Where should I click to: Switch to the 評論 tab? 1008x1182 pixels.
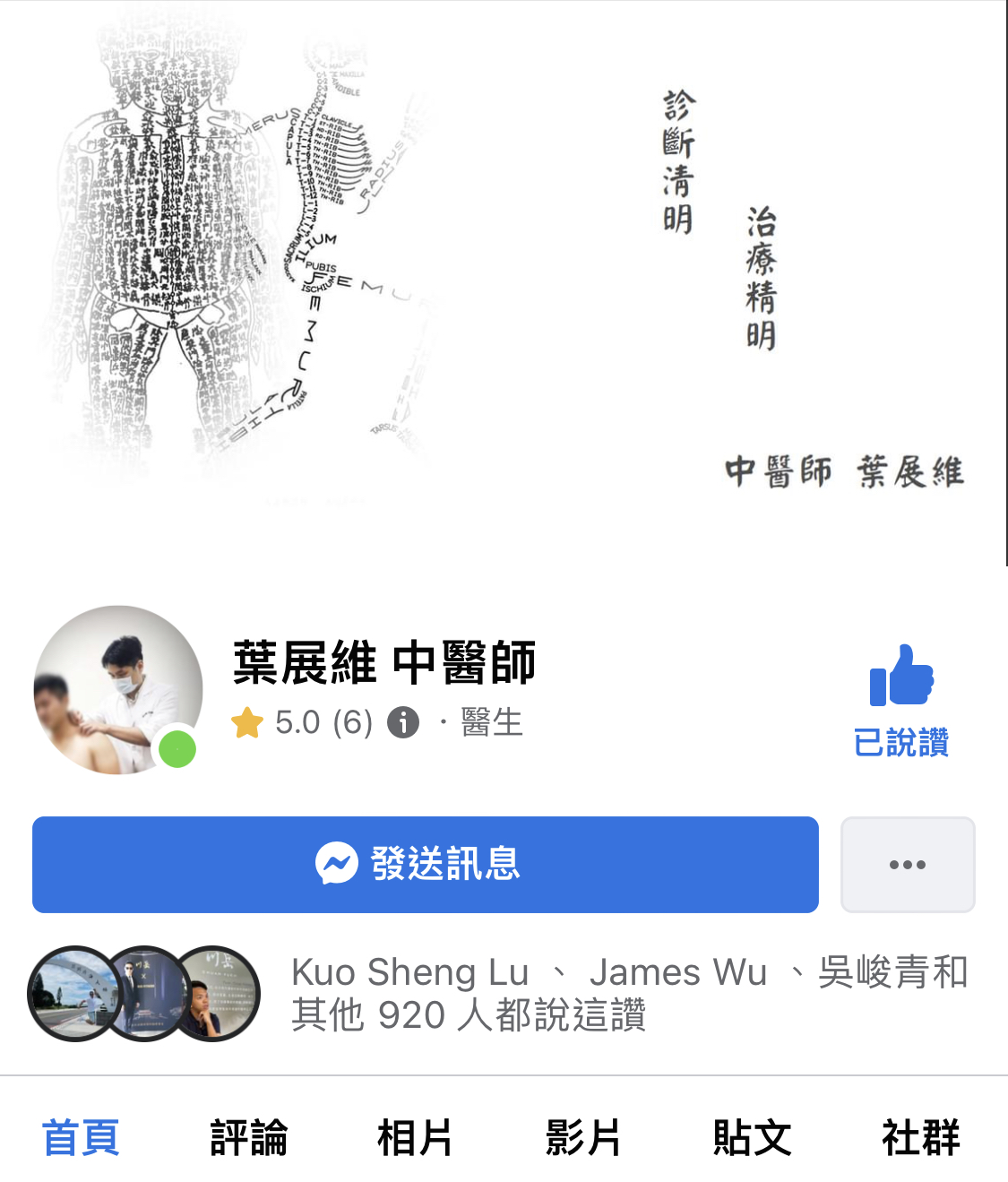pyautogui.click(x=248, y=1137)
